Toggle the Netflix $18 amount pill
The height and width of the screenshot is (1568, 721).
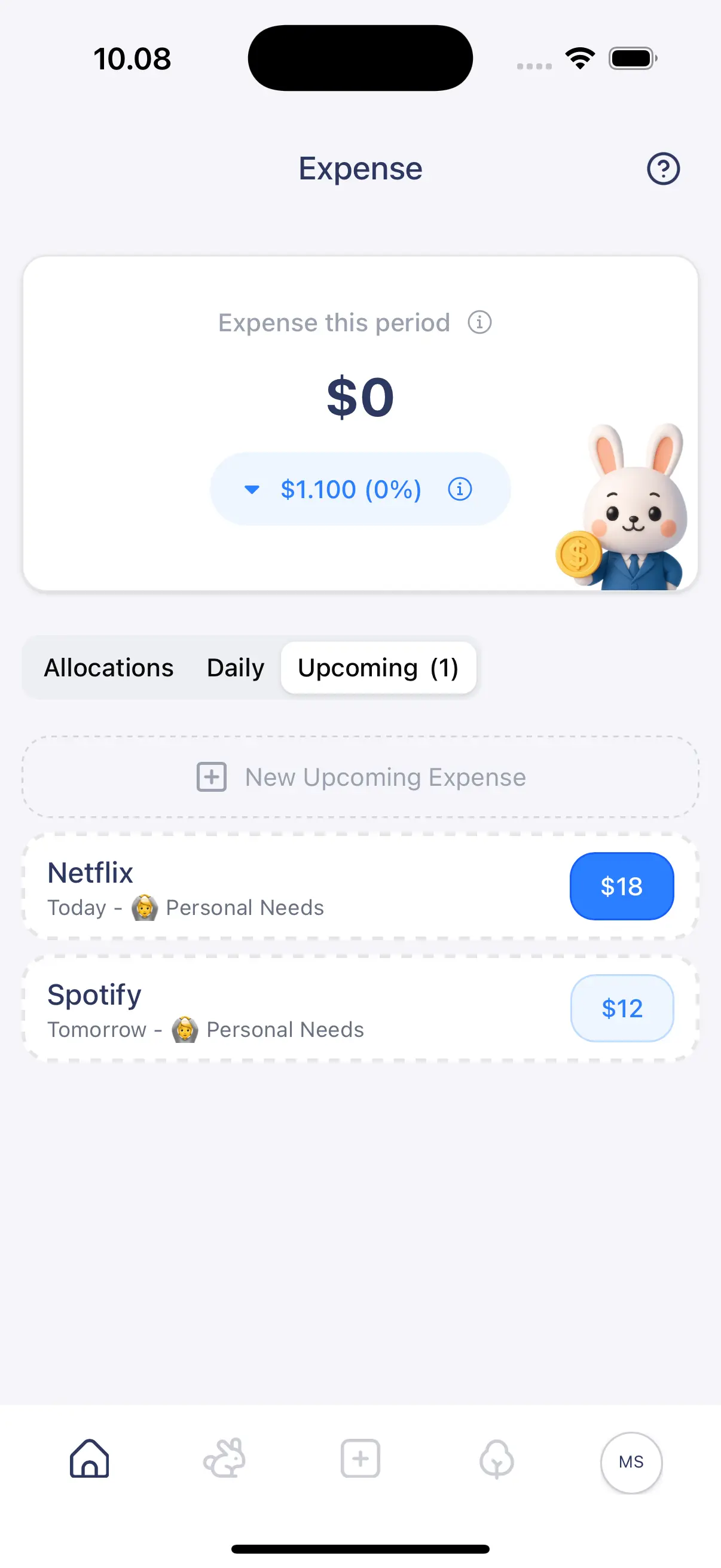tap(621, 886)
